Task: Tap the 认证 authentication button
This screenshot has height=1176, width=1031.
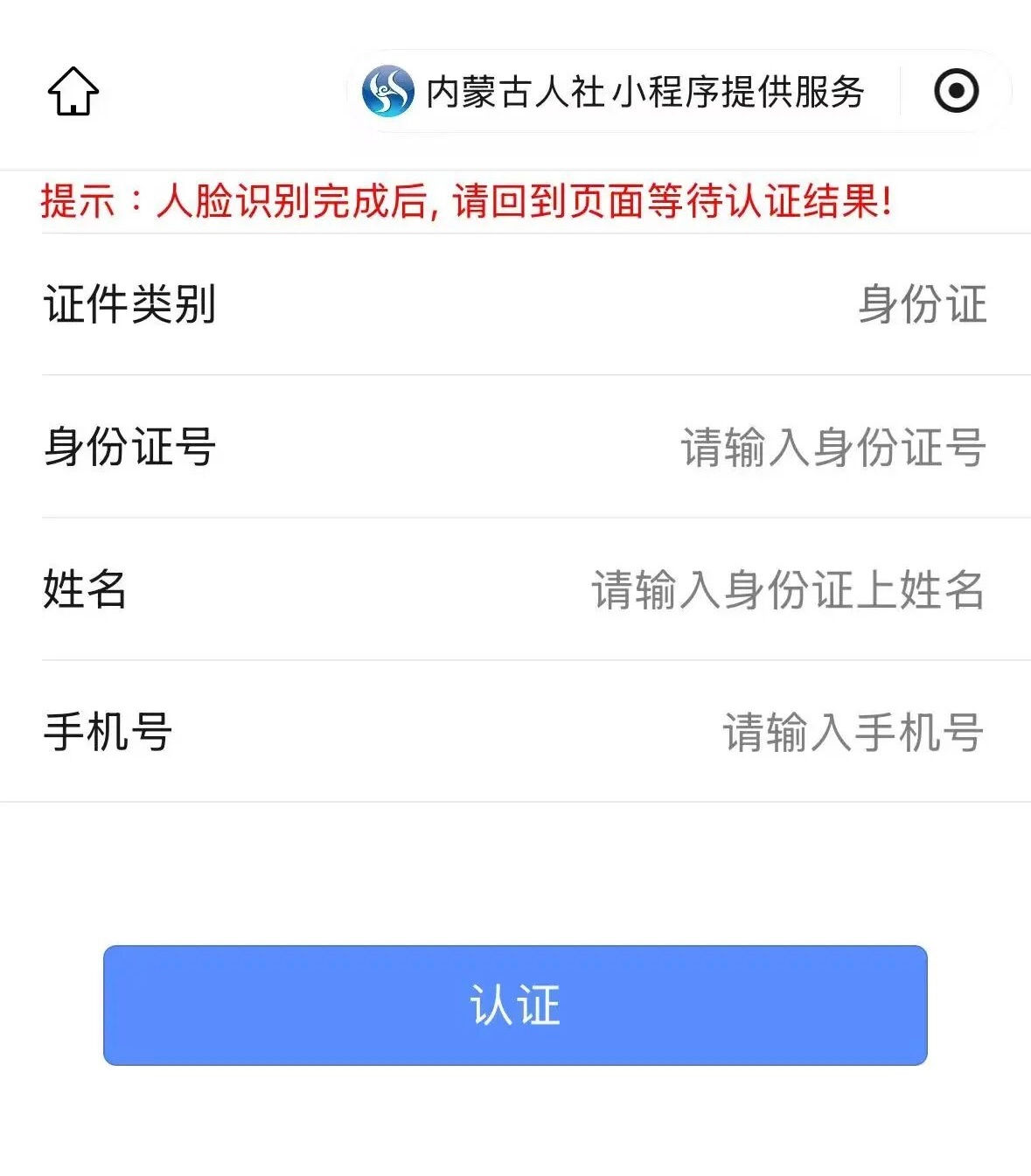Action: click(516, 1006)
